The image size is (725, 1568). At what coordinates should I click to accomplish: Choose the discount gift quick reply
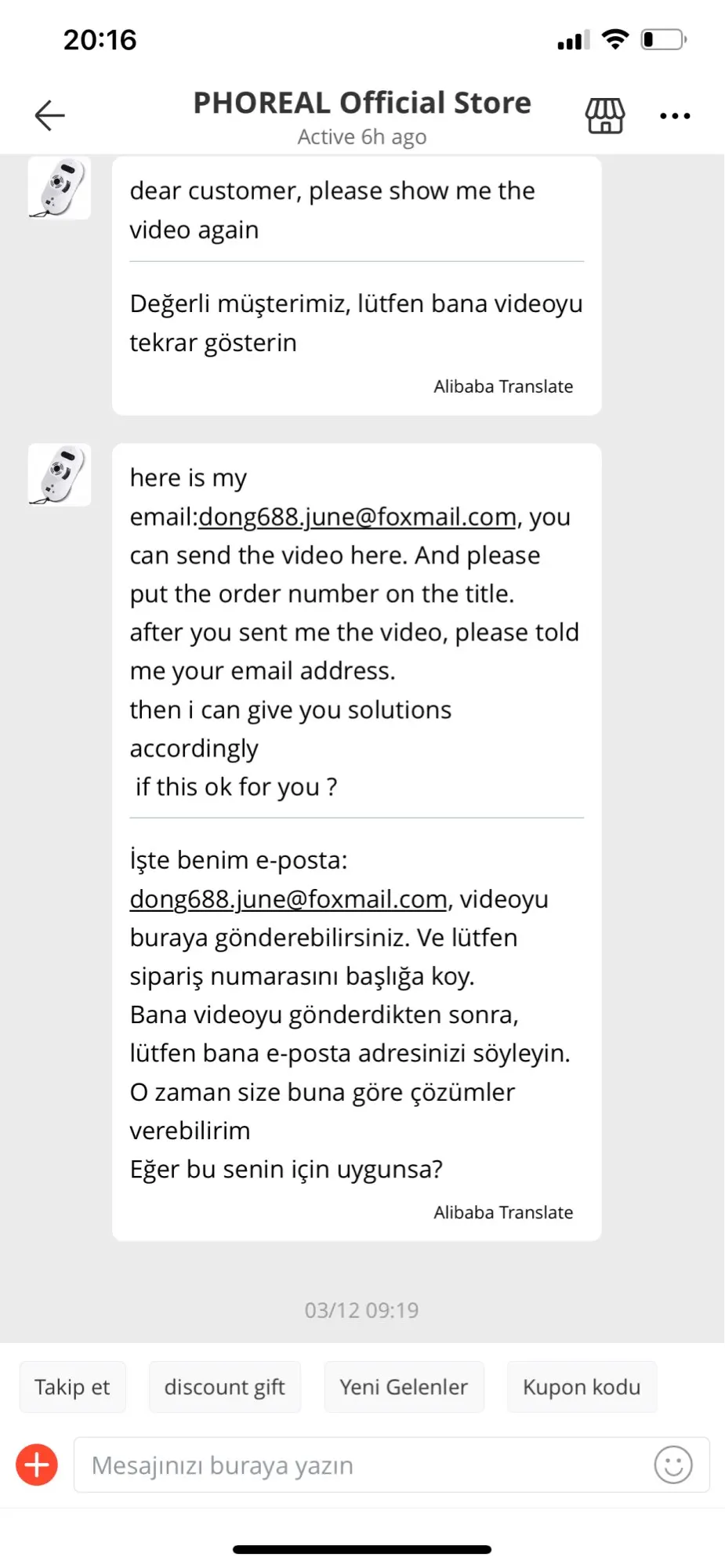[x=224, y=1387]
